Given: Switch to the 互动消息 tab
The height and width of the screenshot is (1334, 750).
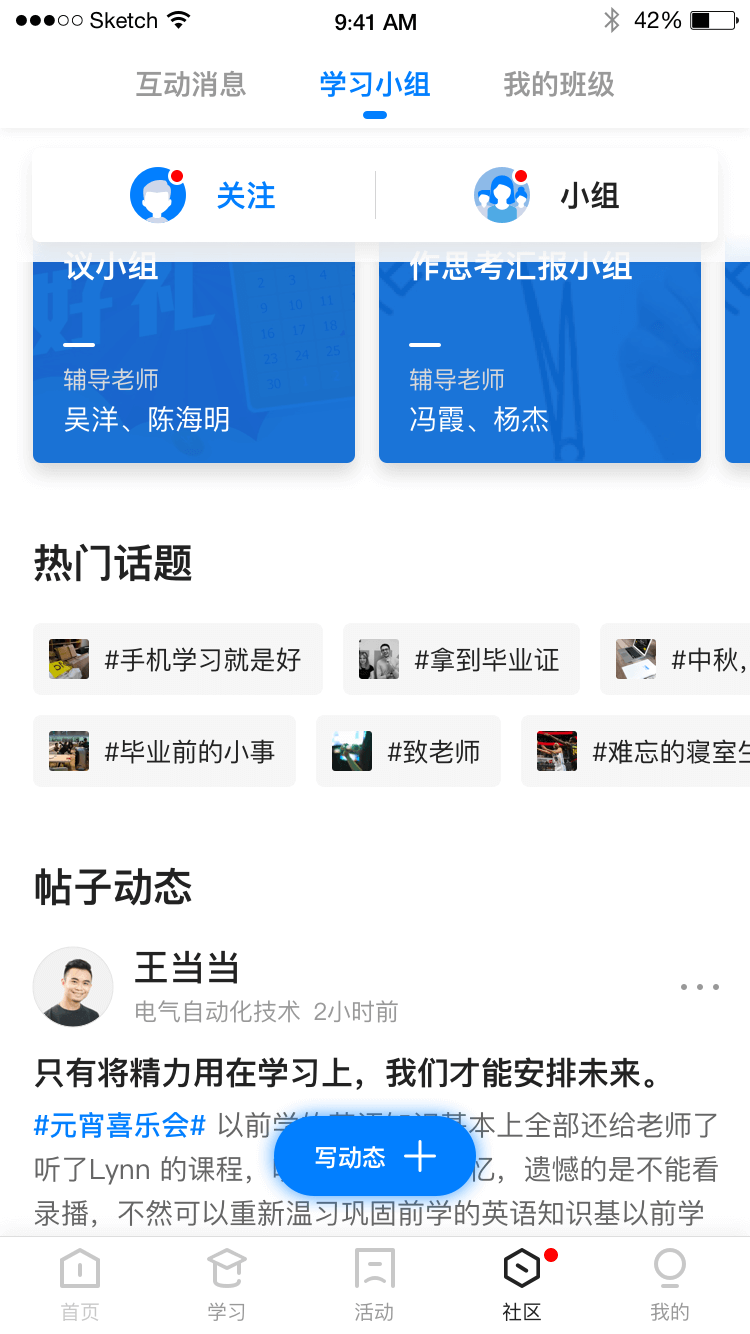Looking at the screenshot, I should point(190,85).
